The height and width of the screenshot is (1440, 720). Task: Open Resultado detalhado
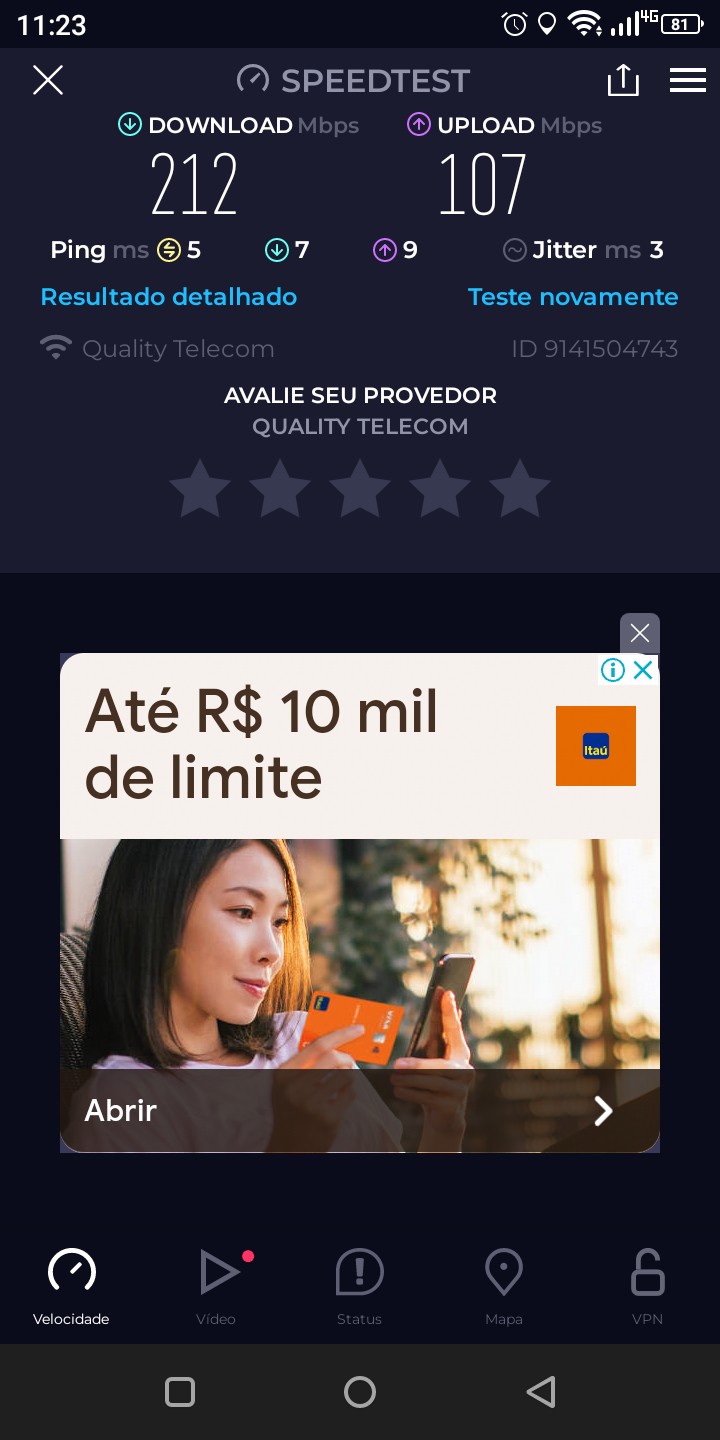coord(168,297)
